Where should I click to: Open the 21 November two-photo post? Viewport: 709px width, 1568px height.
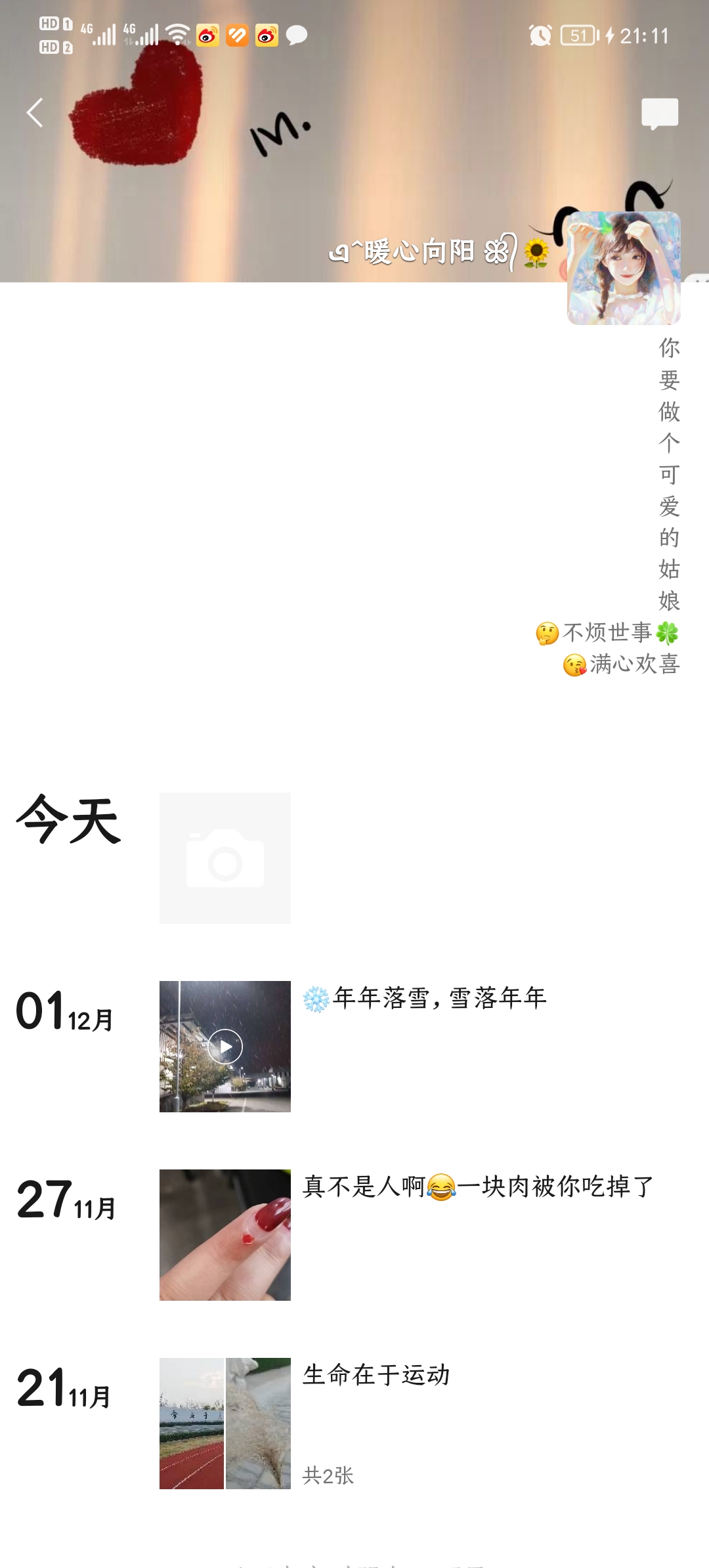[x=225, y=1423]
